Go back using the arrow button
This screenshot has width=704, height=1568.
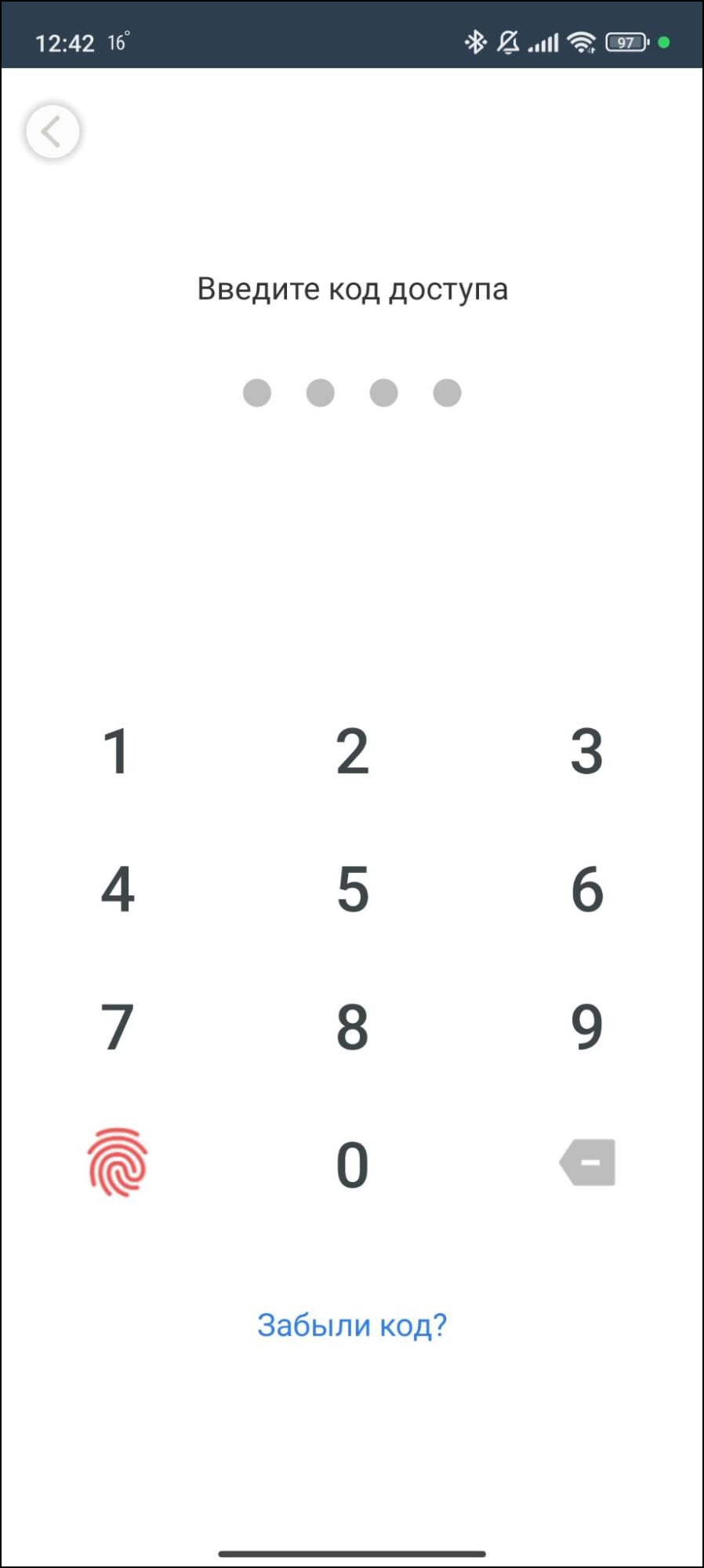click(53, 132)
